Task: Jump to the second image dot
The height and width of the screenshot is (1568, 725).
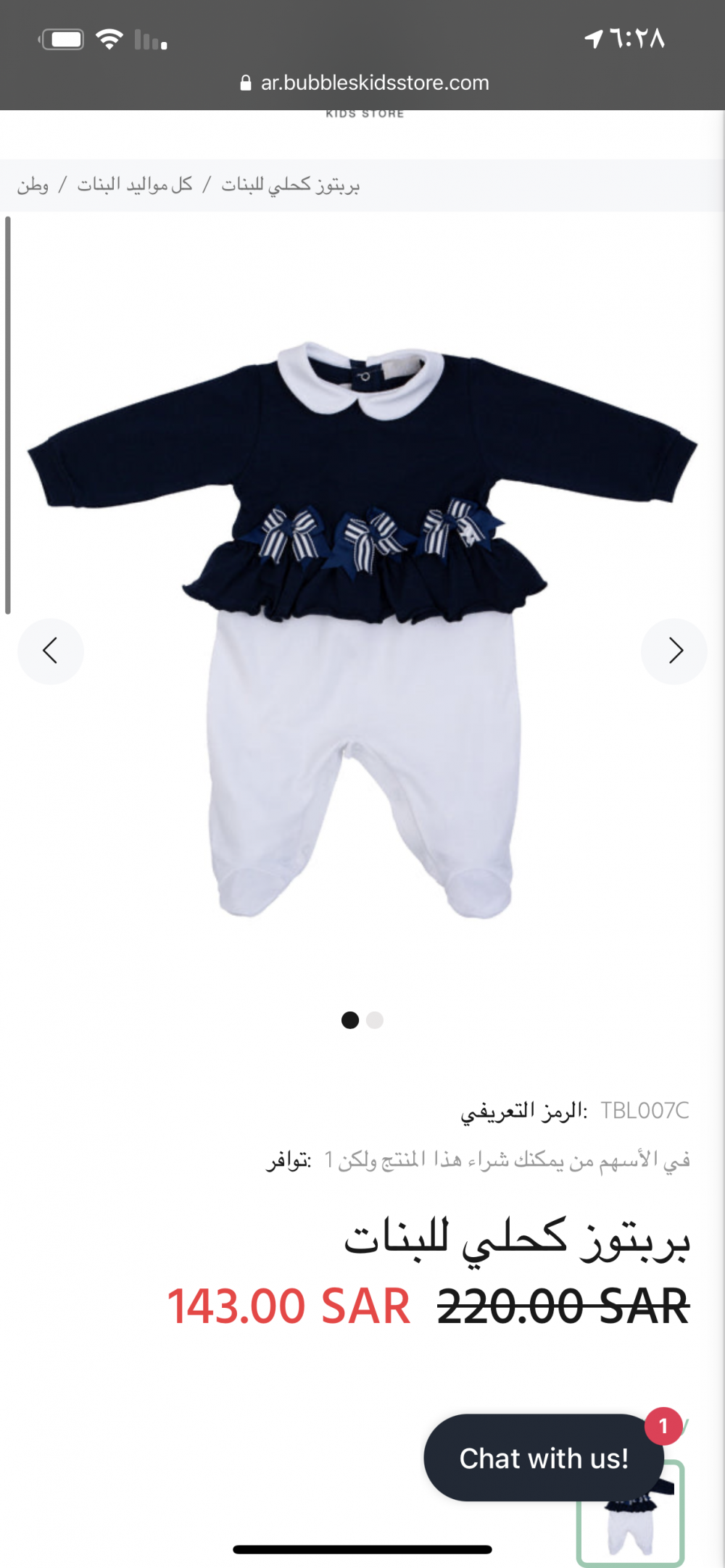Action: click(x=375, y=1020)
